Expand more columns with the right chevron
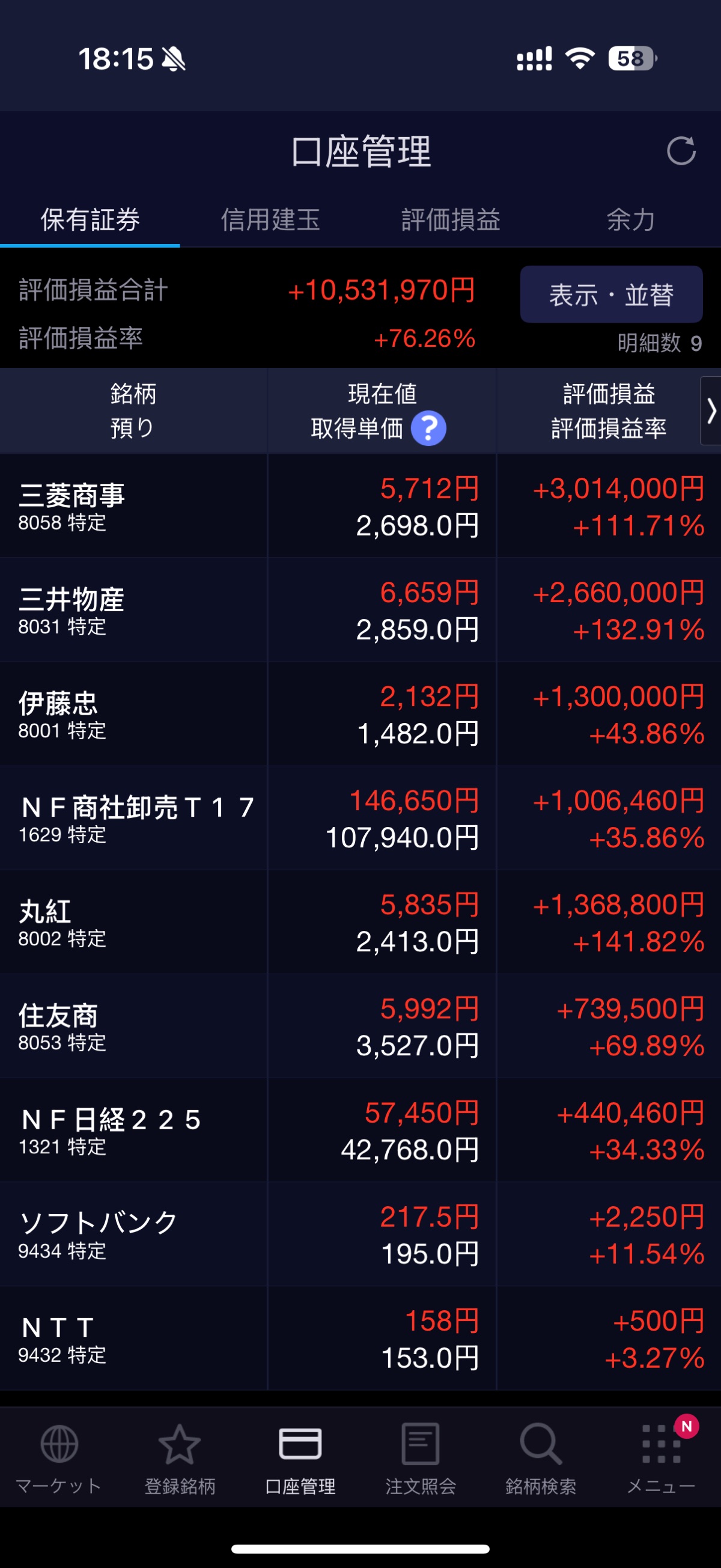 click(711, 411)
